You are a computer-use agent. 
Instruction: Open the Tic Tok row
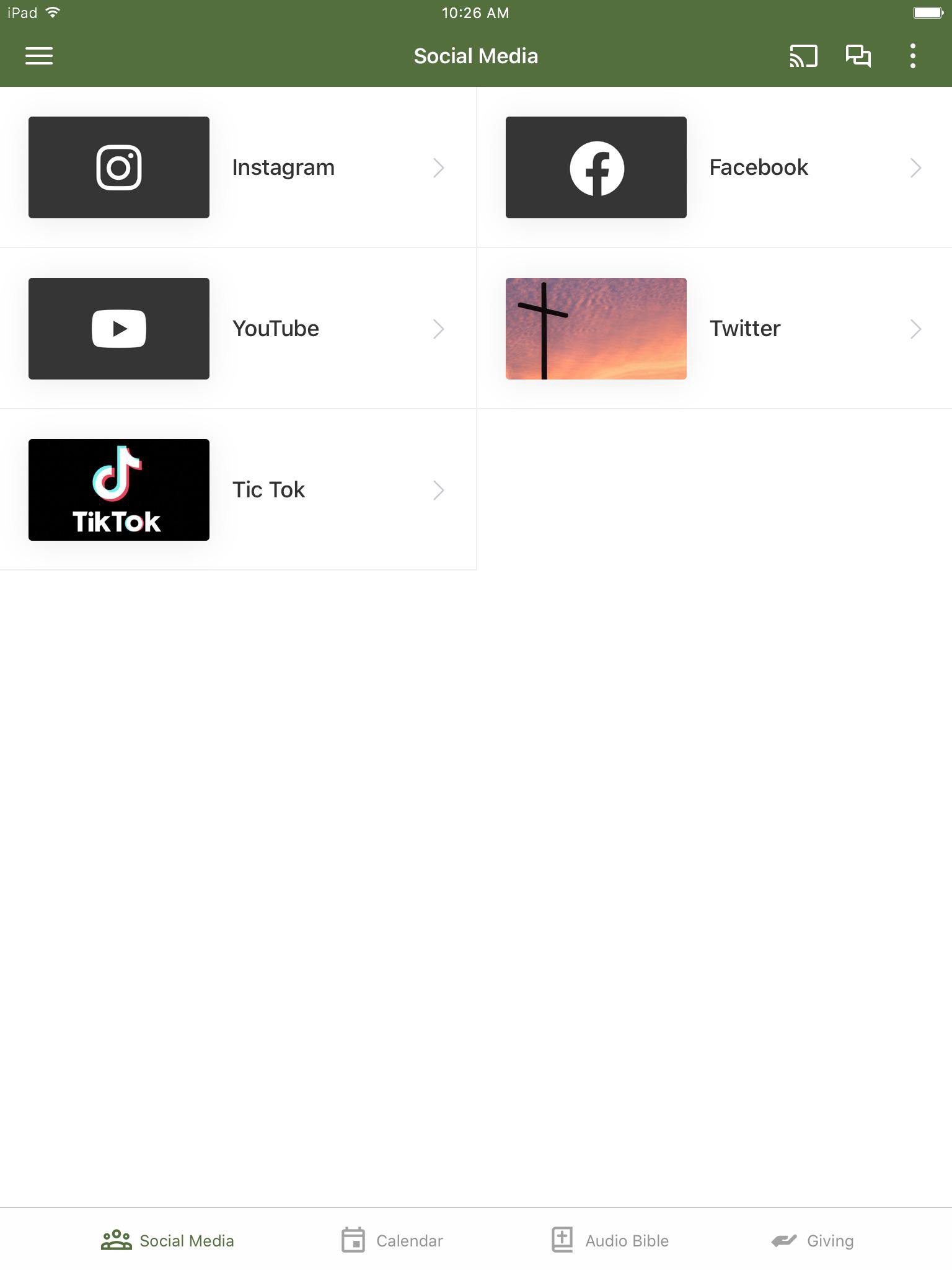tap(238, 490)
